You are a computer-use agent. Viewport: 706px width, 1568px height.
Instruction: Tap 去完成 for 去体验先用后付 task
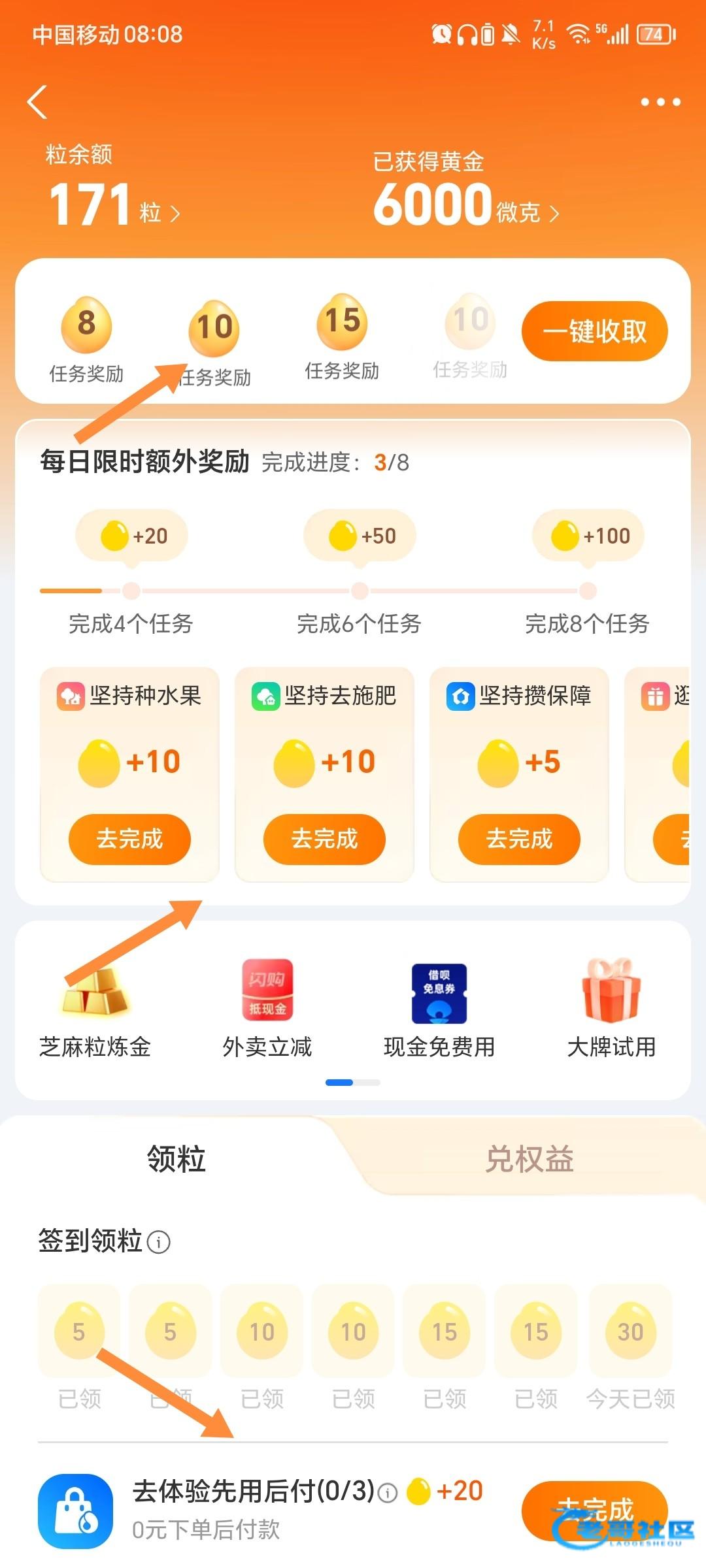pos(594,1511)
